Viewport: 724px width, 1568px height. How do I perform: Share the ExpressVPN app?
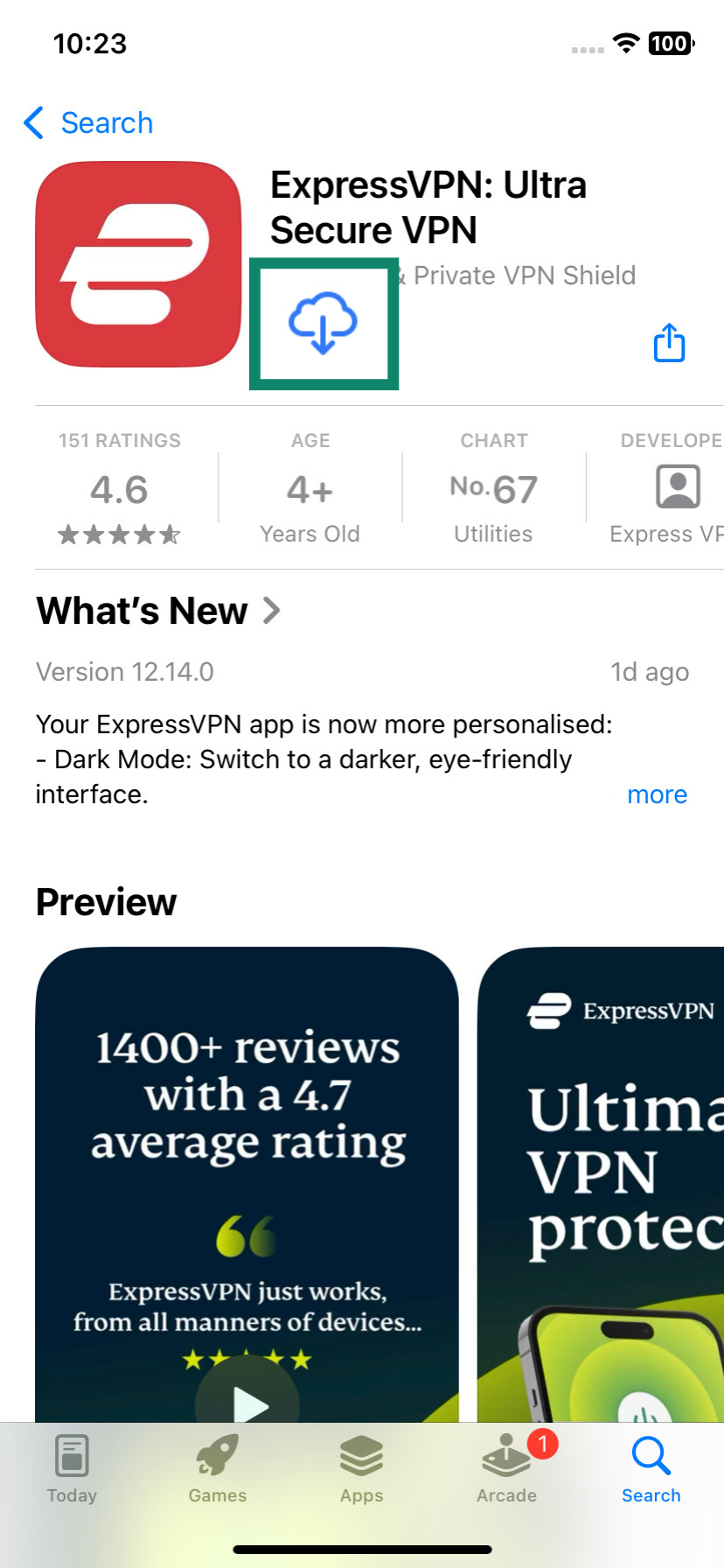pyautogui.click(x=669, y=343)
